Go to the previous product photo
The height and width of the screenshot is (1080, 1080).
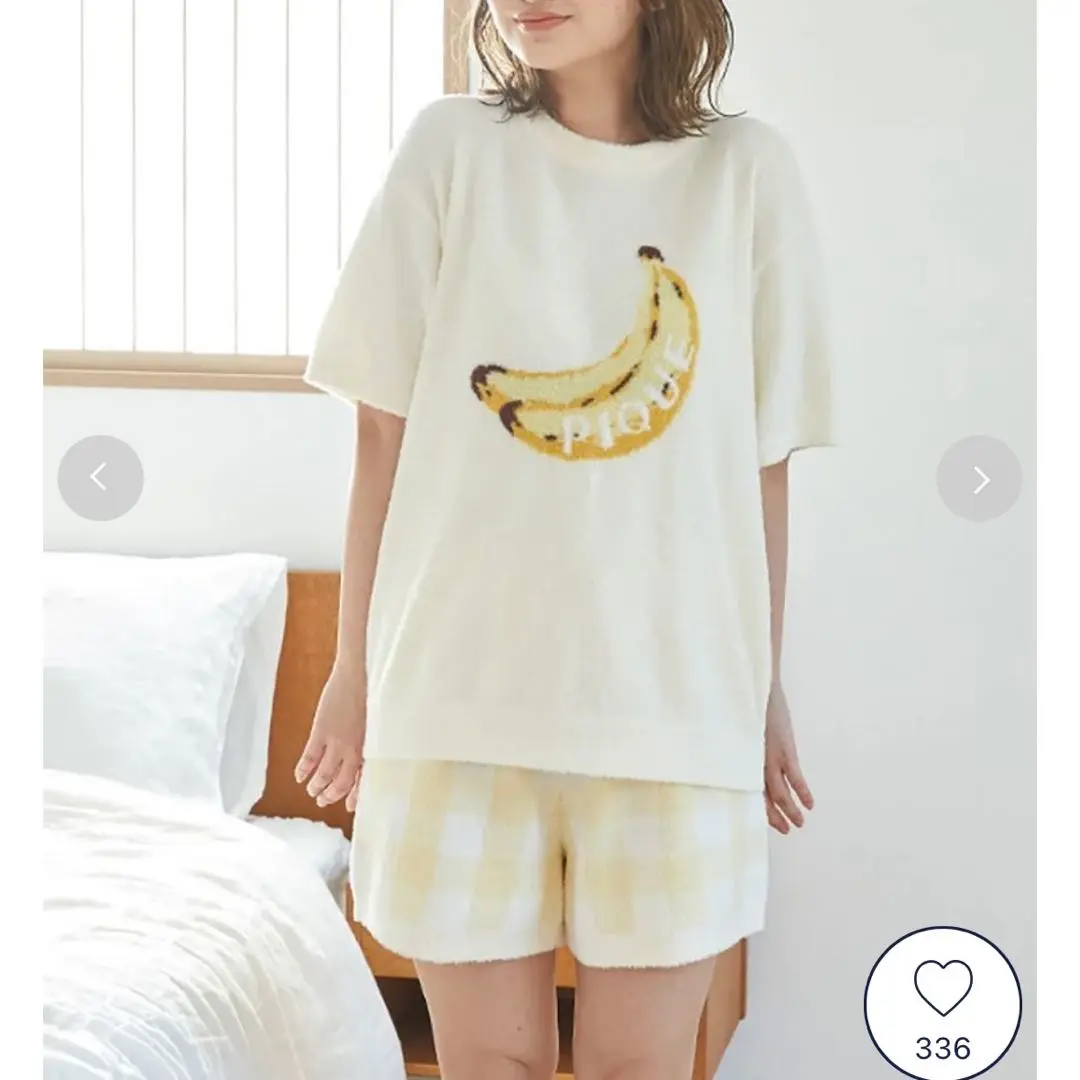[100, 478]
